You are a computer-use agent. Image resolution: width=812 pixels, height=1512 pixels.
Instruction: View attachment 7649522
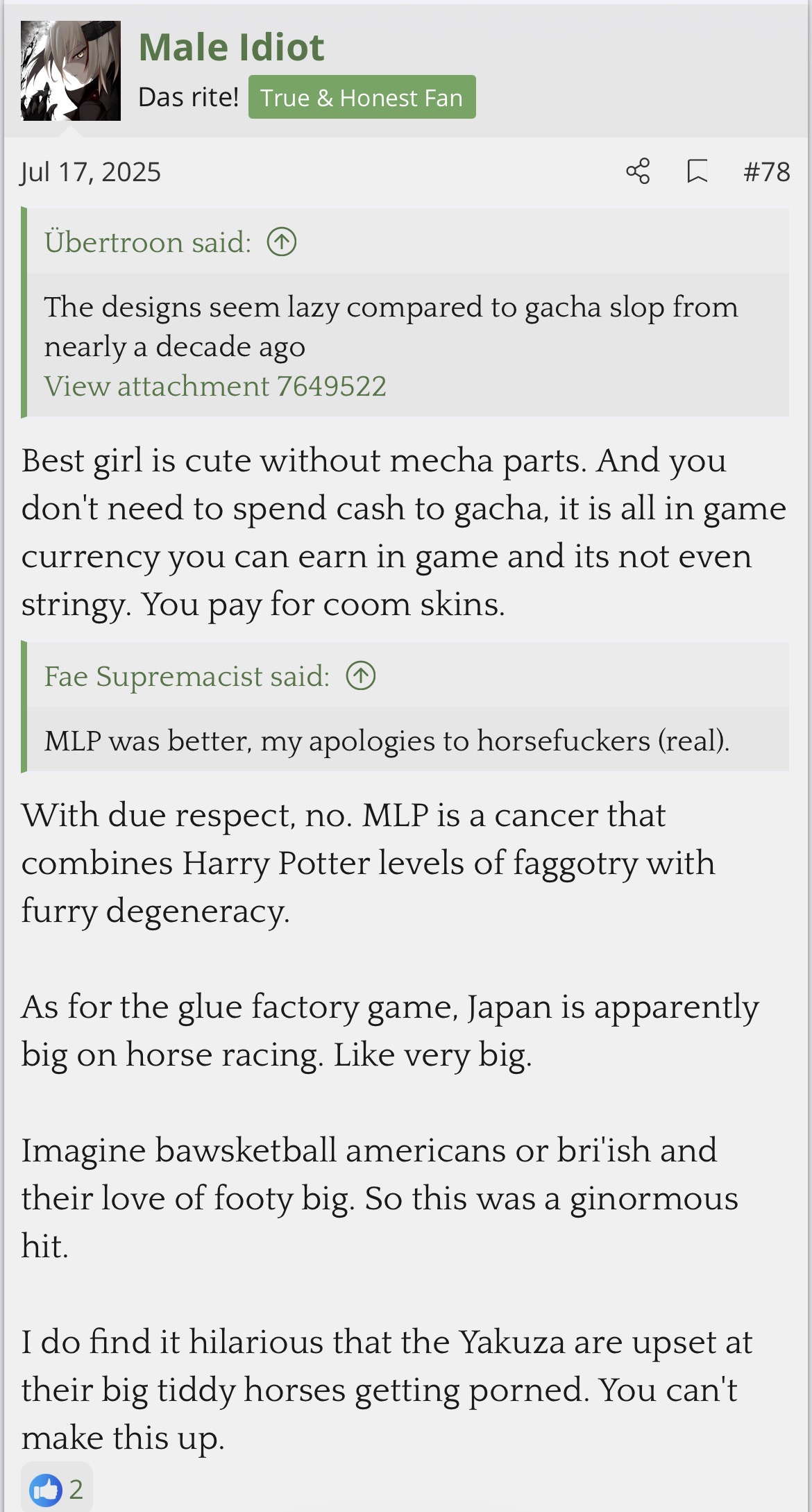[x=215, y=386]
